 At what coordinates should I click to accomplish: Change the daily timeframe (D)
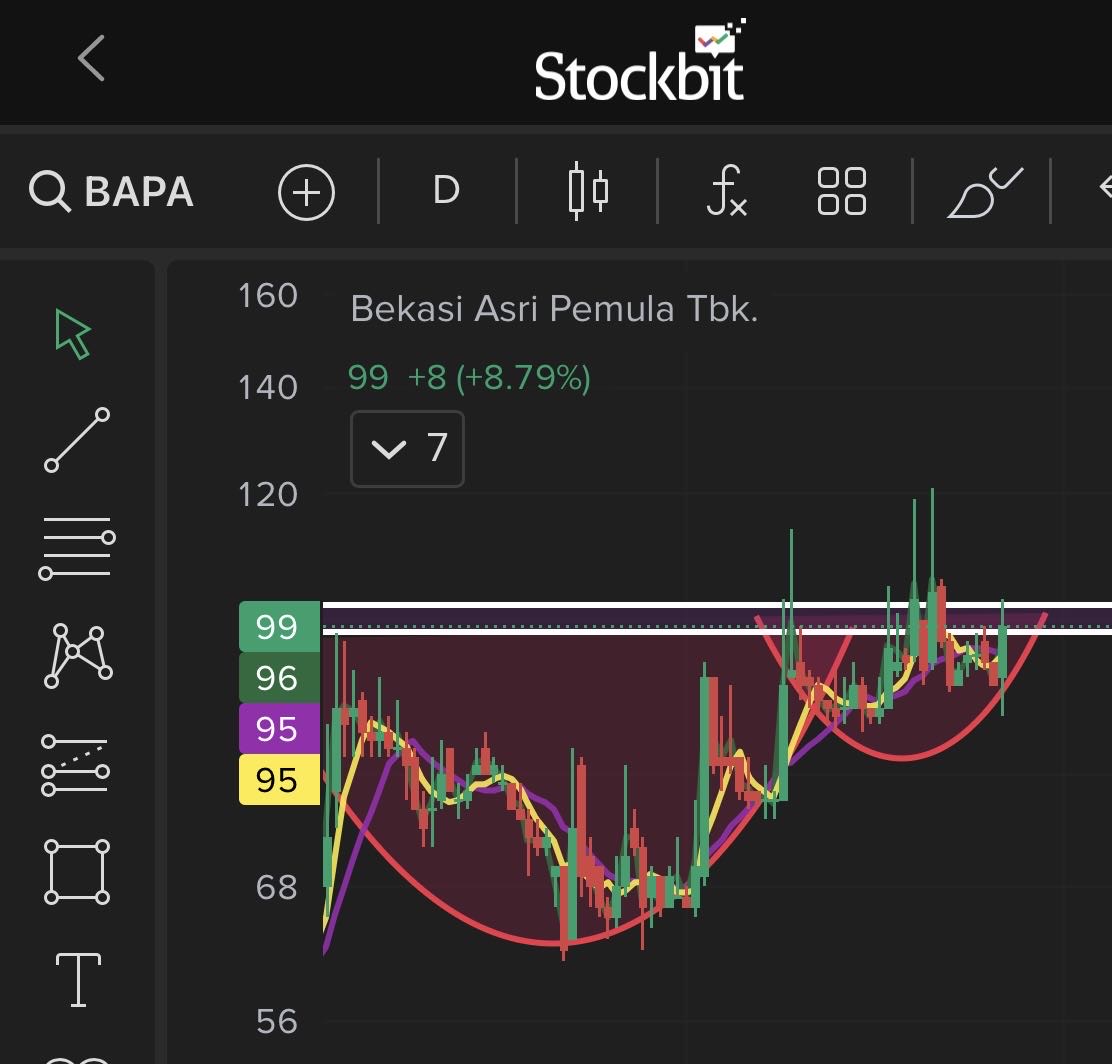click(x=446, y=190)
